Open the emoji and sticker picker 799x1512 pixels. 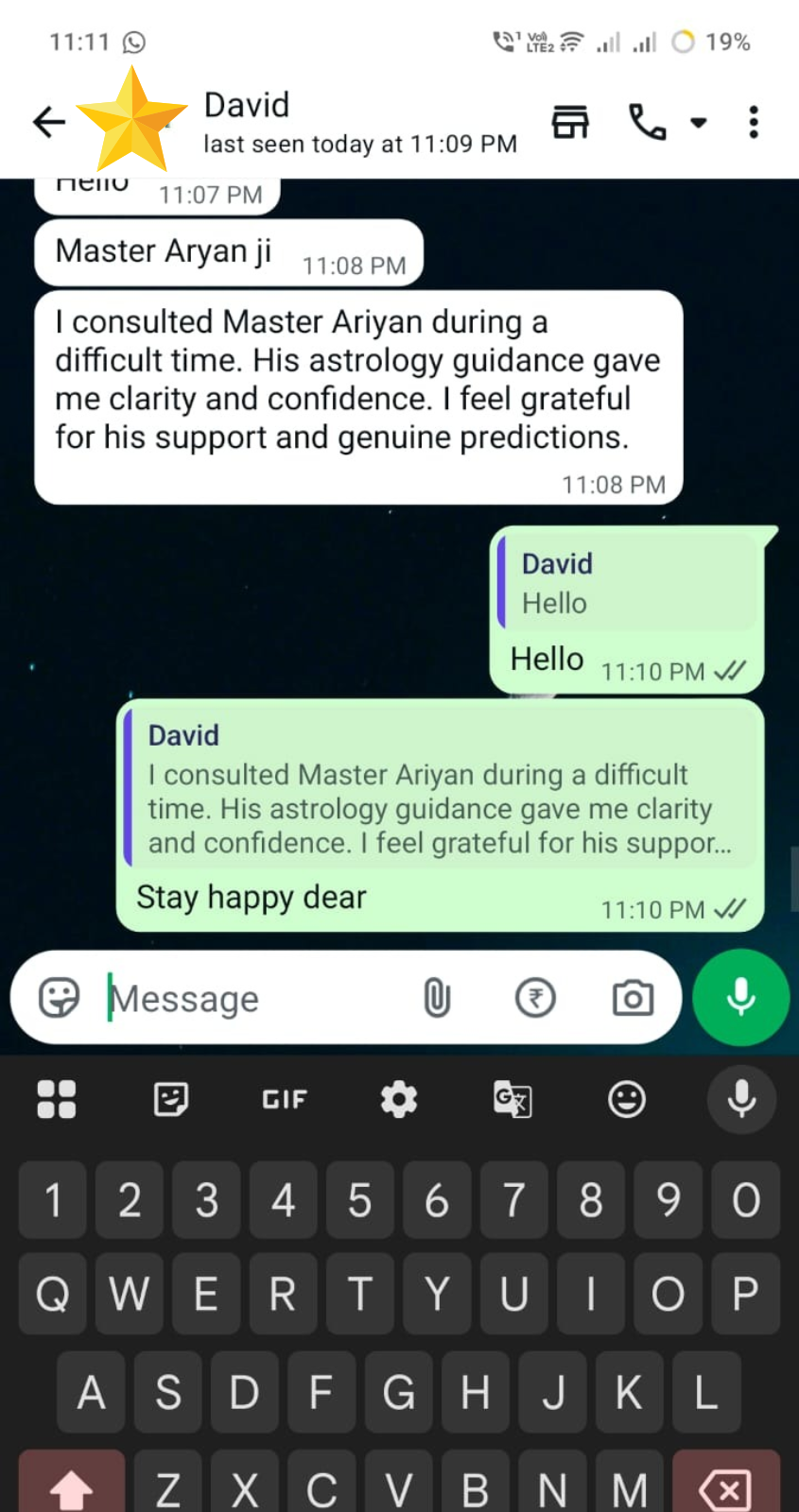pos(59,998)
